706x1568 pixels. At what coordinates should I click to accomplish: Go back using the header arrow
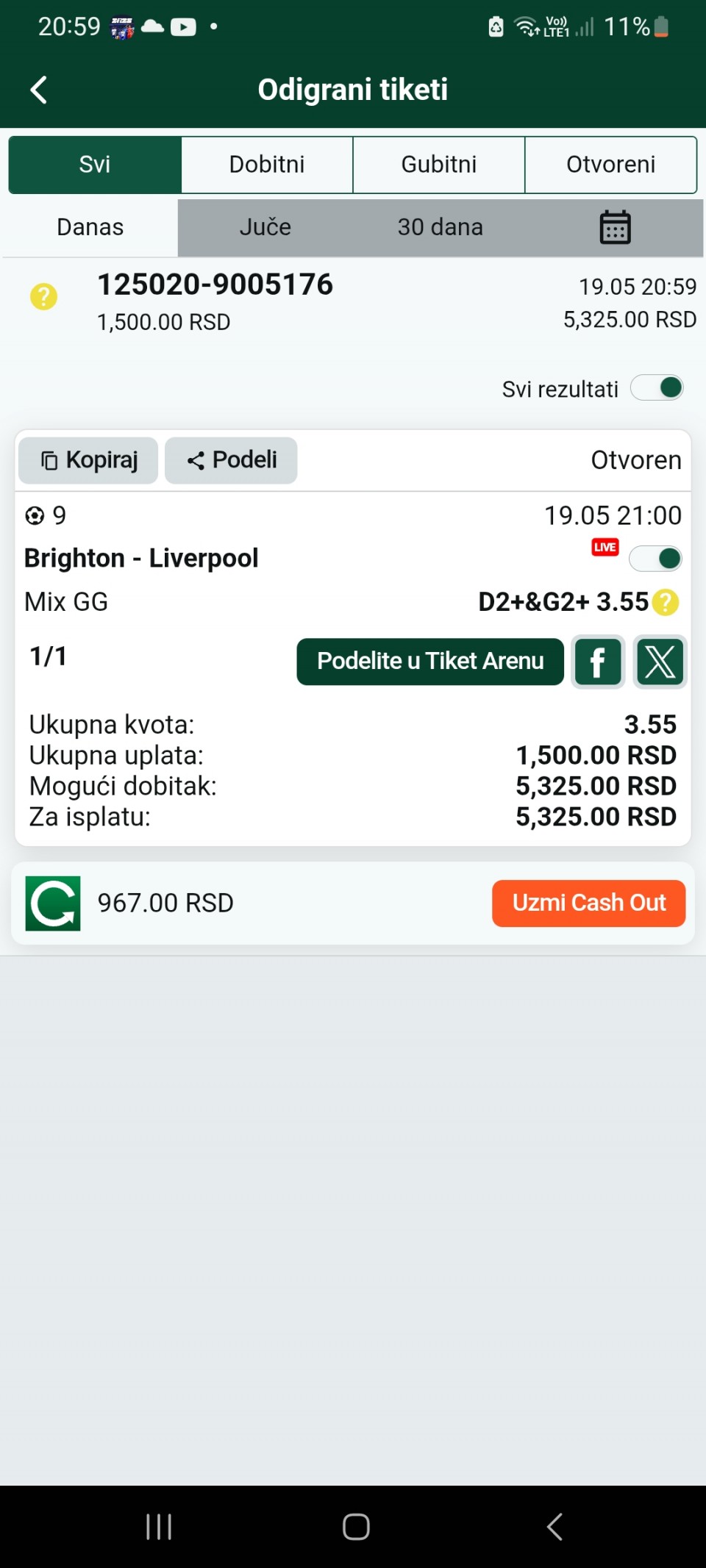(38, 90)
